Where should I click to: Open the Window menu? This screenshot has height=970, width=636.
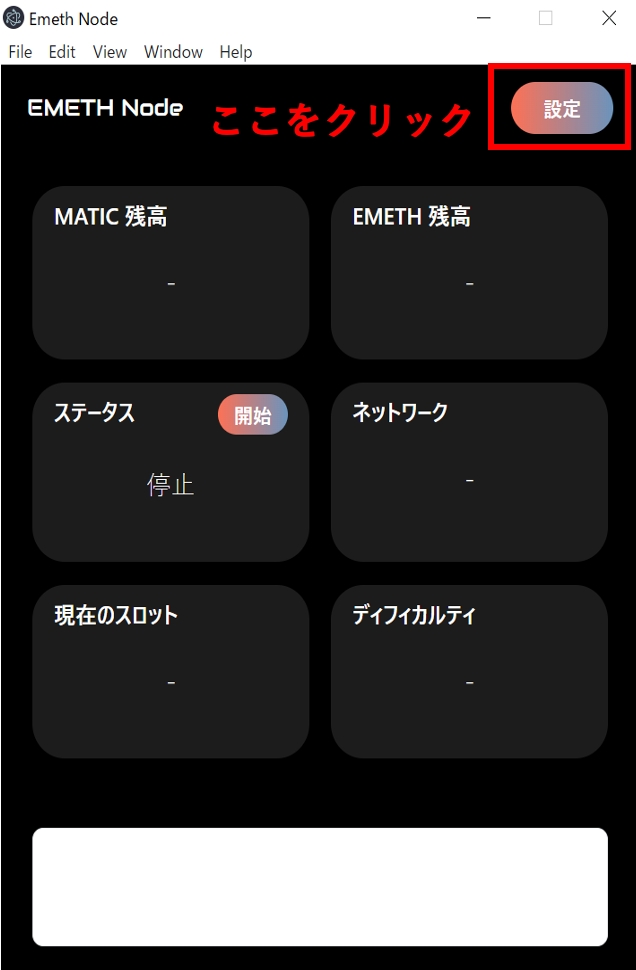(x=173, y=52)
